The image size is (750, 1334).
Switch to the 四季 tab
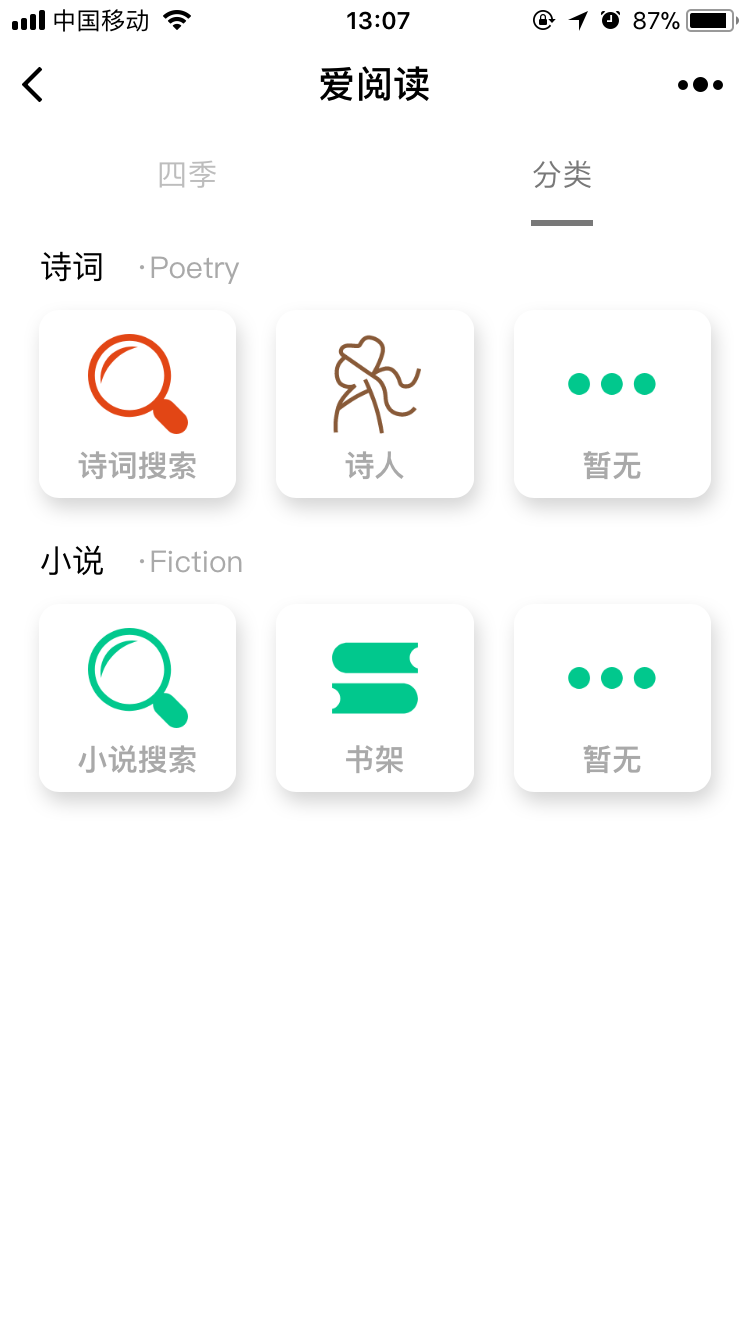click(187, 175)
